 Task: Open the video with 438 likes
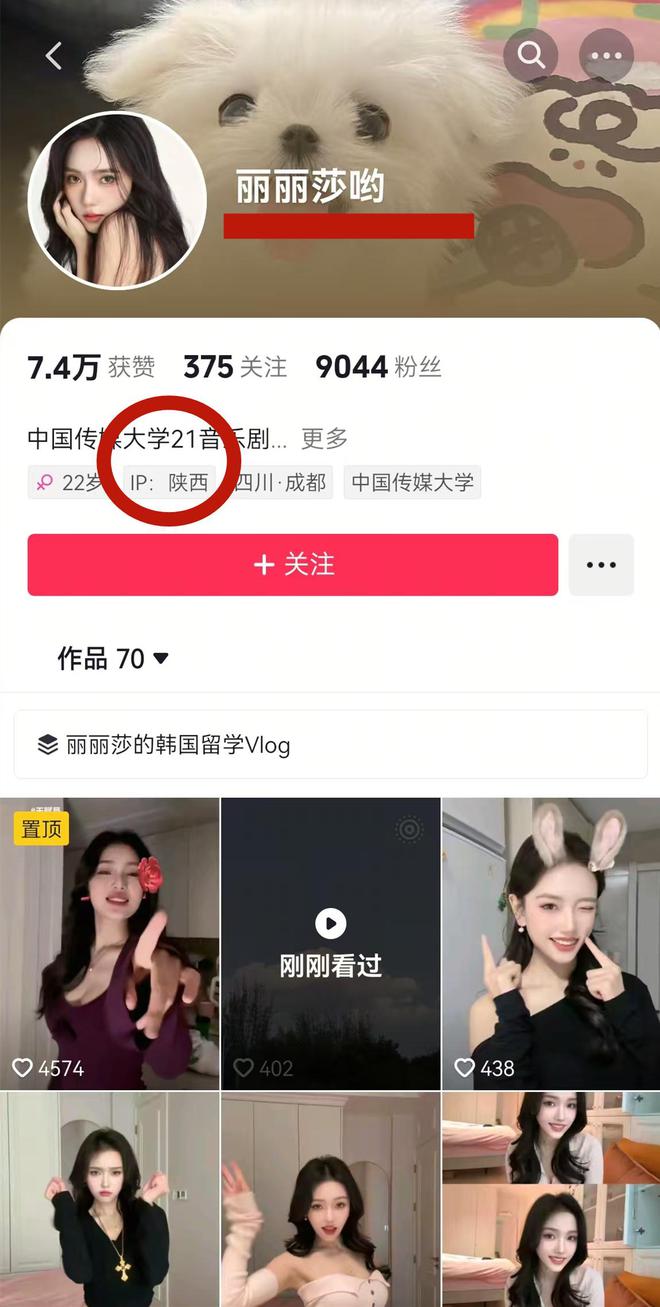551,943
